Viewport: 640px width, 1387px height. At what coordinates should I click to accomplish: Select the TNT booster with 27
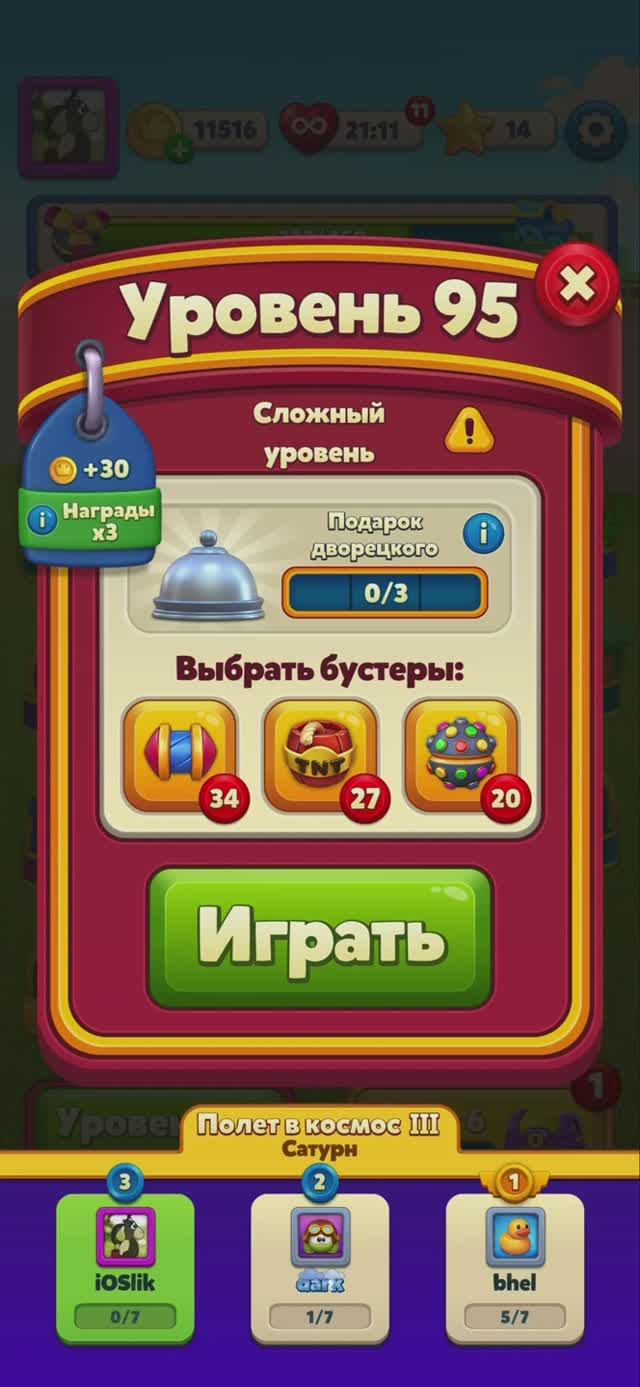[320, 753]
